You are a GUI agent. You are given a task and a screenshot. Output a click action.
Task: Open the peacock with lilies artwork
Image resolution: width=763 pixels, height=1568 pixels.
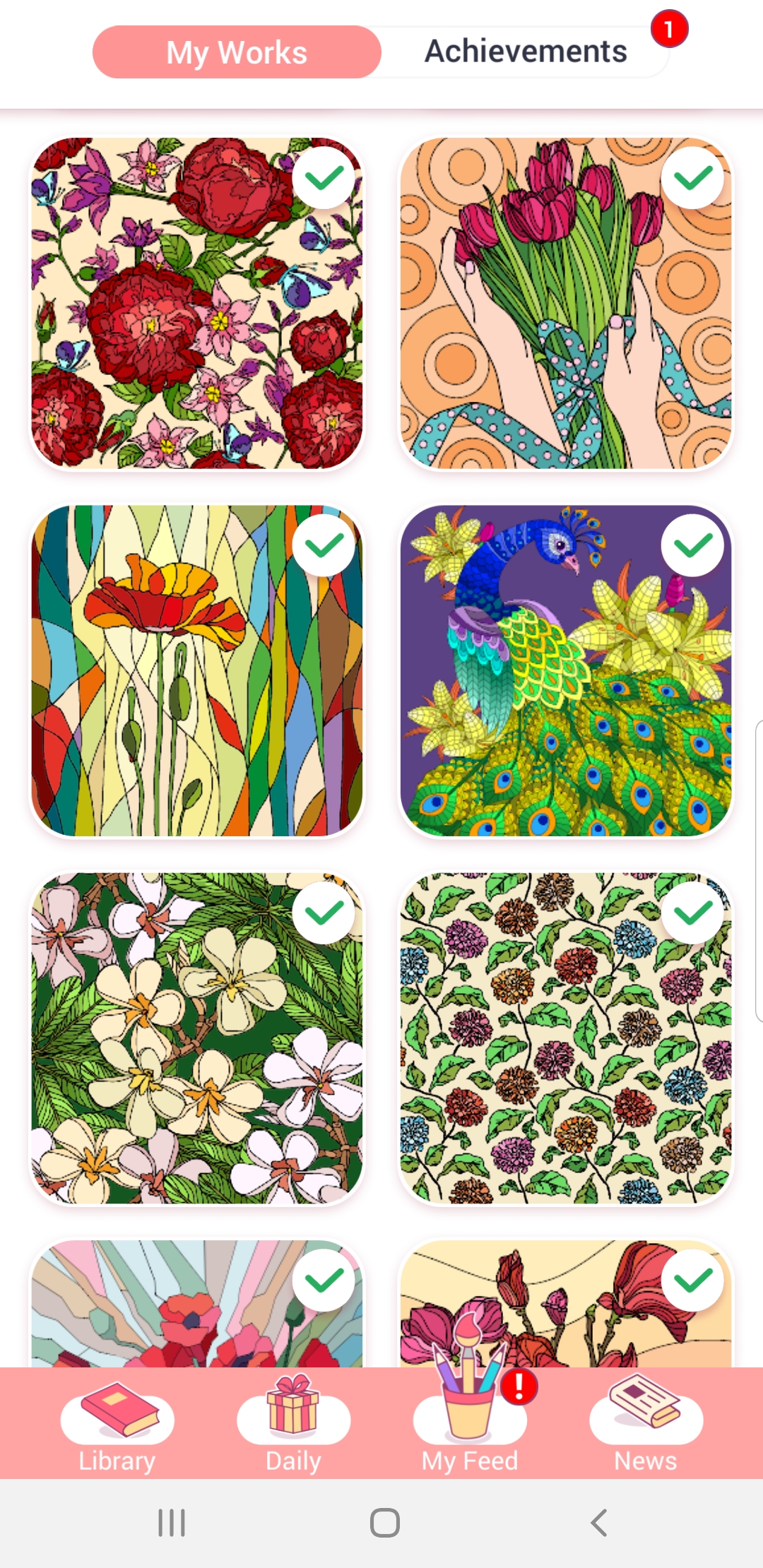(566, 670)
